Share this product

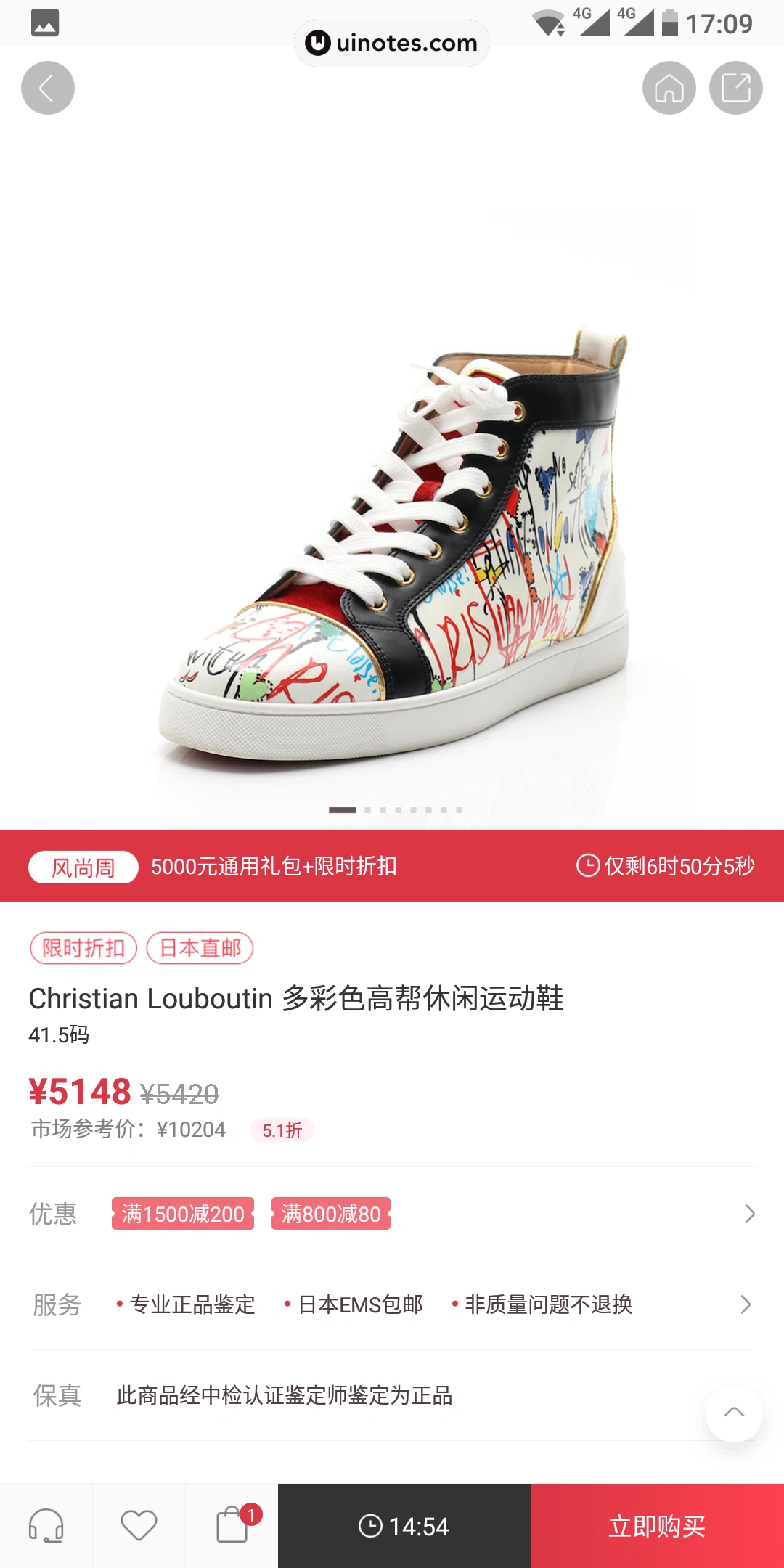(x=735, y=88)
